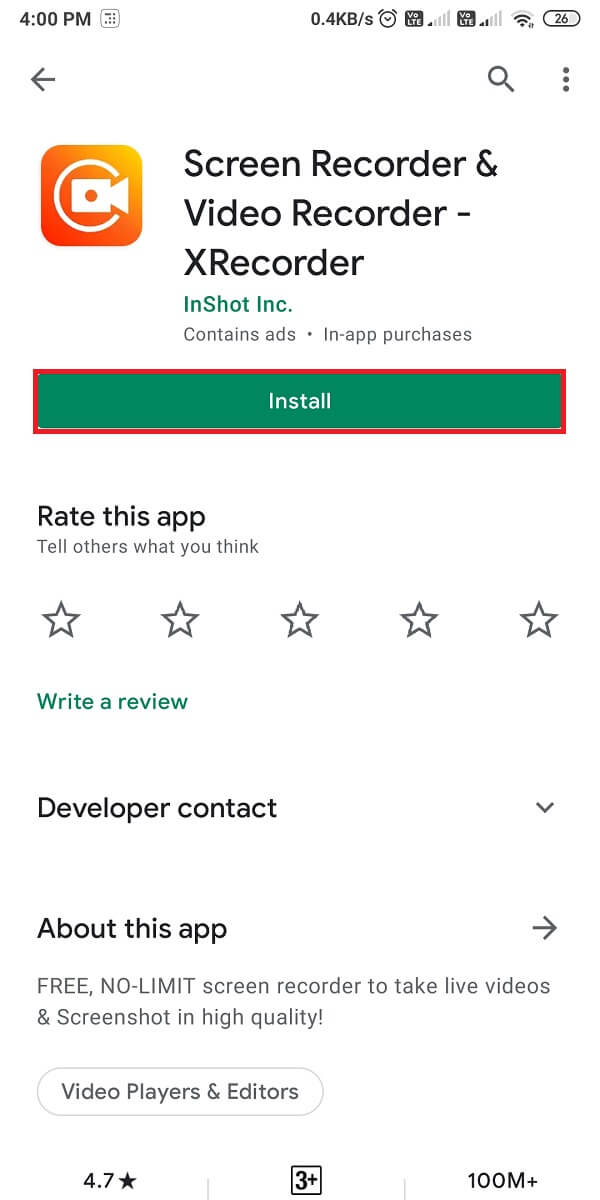Rate this app five stars

point(539,622)
